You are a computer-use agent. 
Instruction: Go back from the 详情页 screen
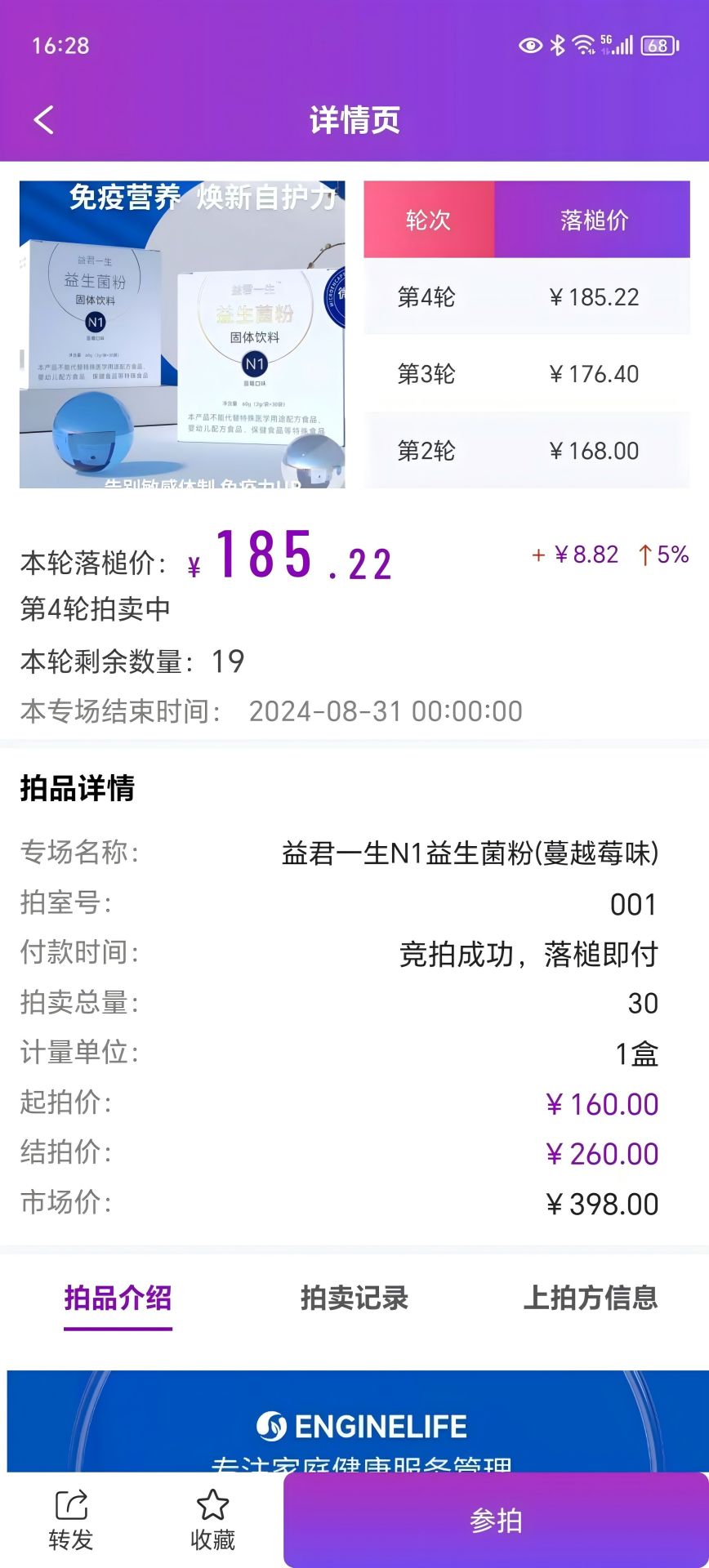(44, 120)
